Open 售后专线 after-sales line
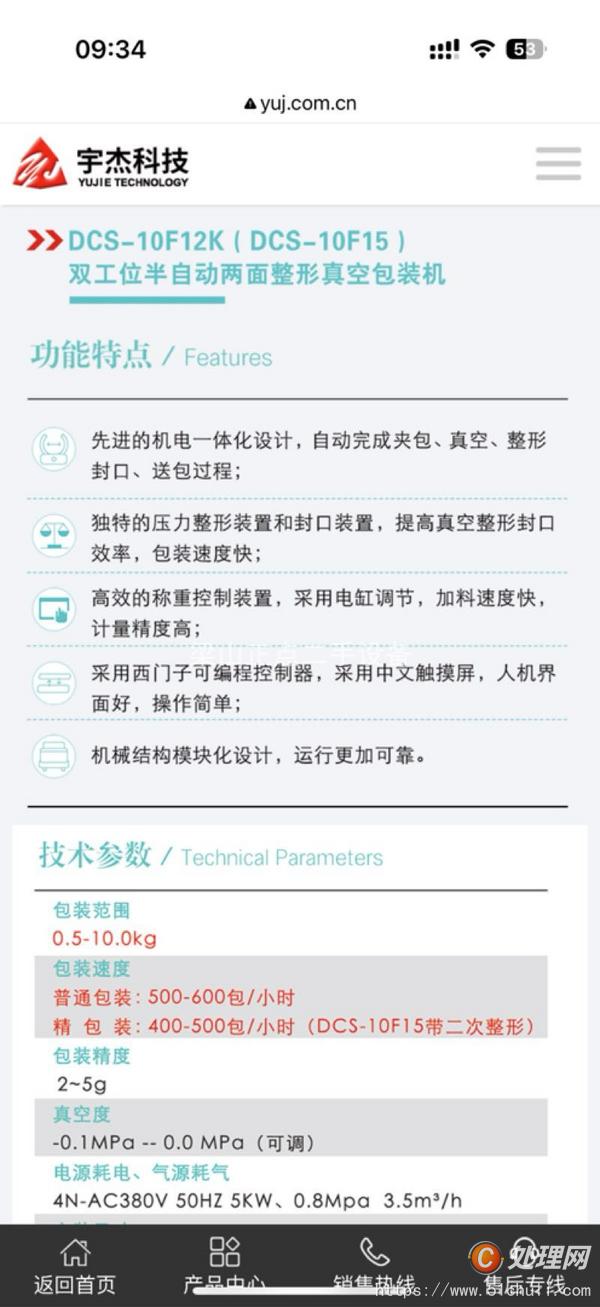This screenshot has height=1307, width=600. (525, 1267)
